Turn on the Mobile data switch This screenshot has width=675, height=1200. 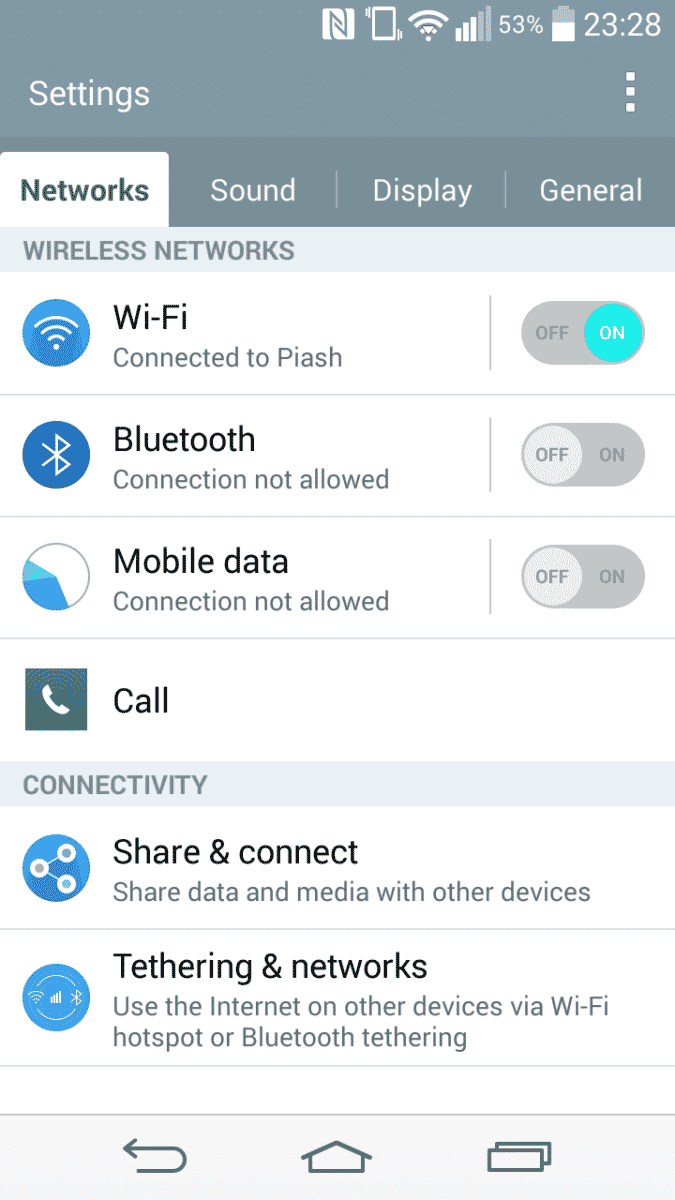point(583,577)
